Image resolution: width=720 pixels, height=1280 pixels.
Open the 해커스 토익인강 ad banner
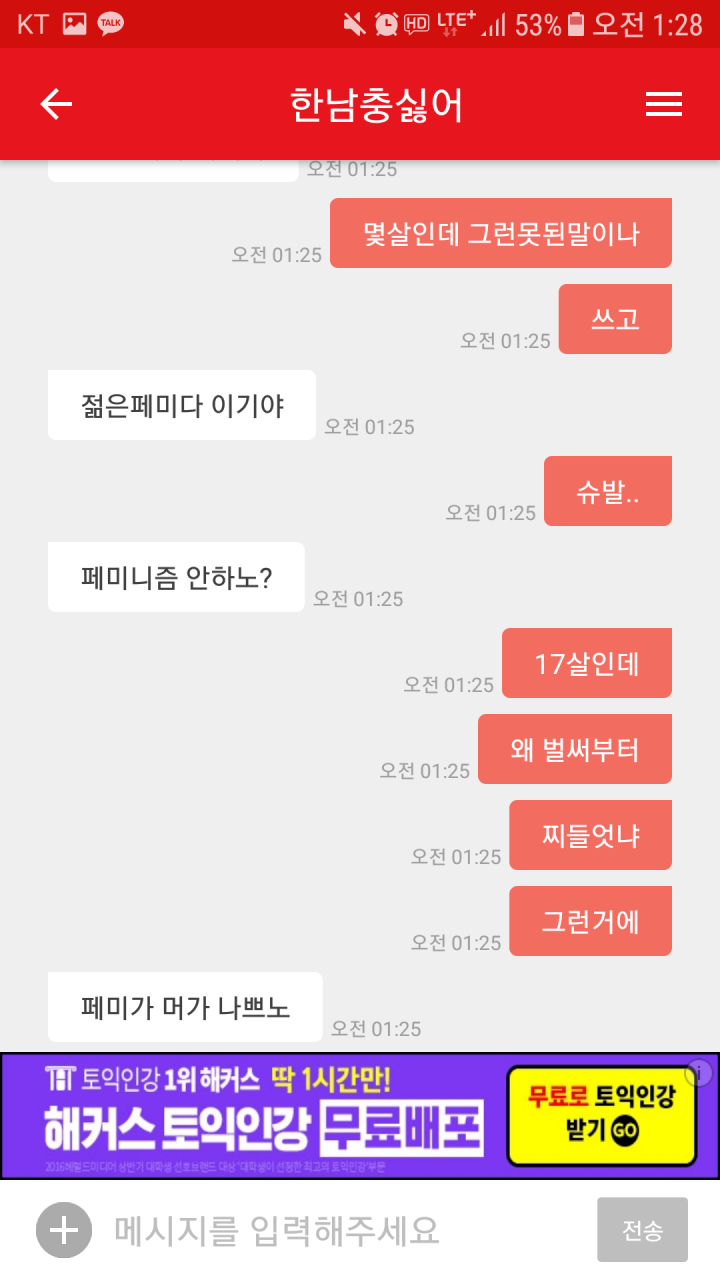(x=360, y=1116)
